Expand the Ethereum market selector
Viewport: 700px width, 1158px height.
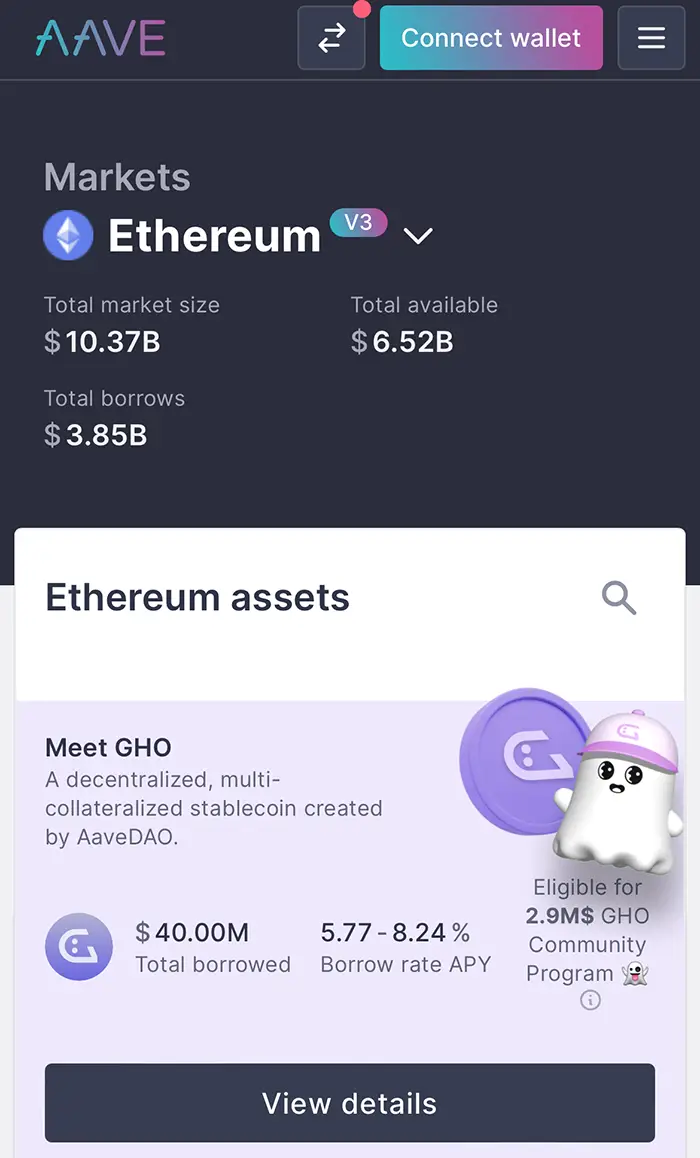(x=417, y=236)
